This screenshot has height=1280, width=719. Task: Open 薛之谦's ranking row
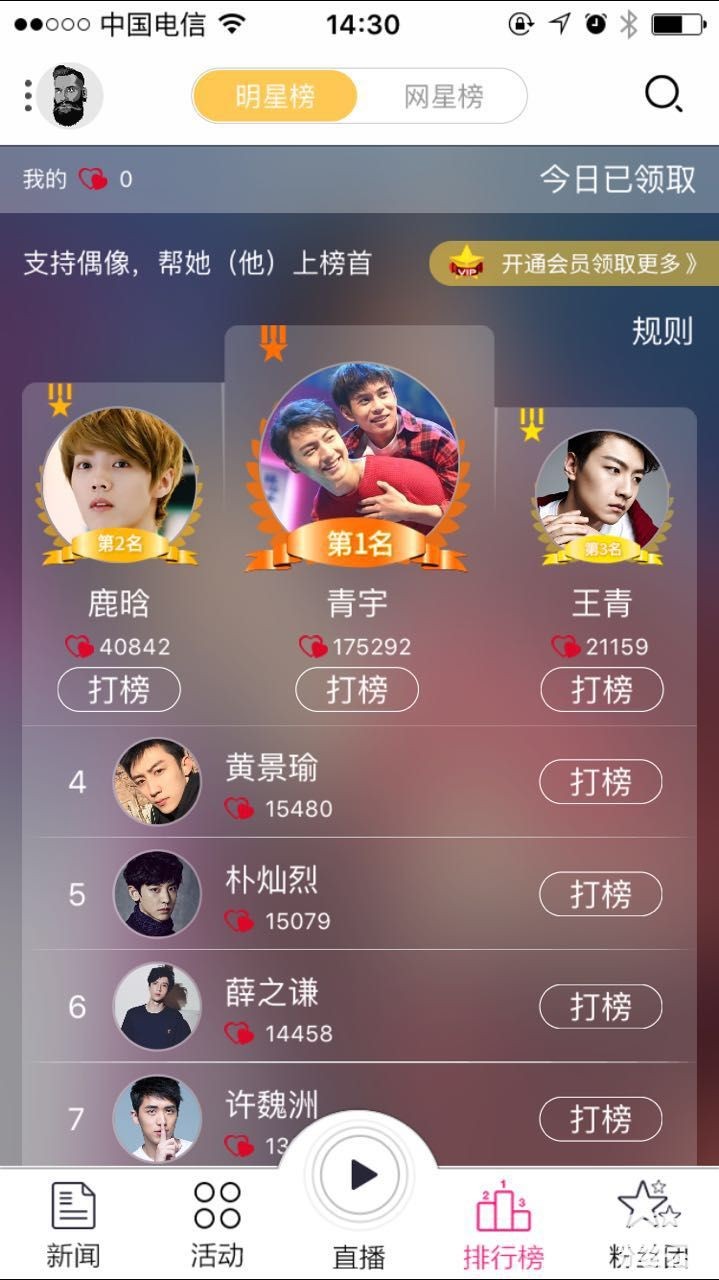[x=300, y=1006]
